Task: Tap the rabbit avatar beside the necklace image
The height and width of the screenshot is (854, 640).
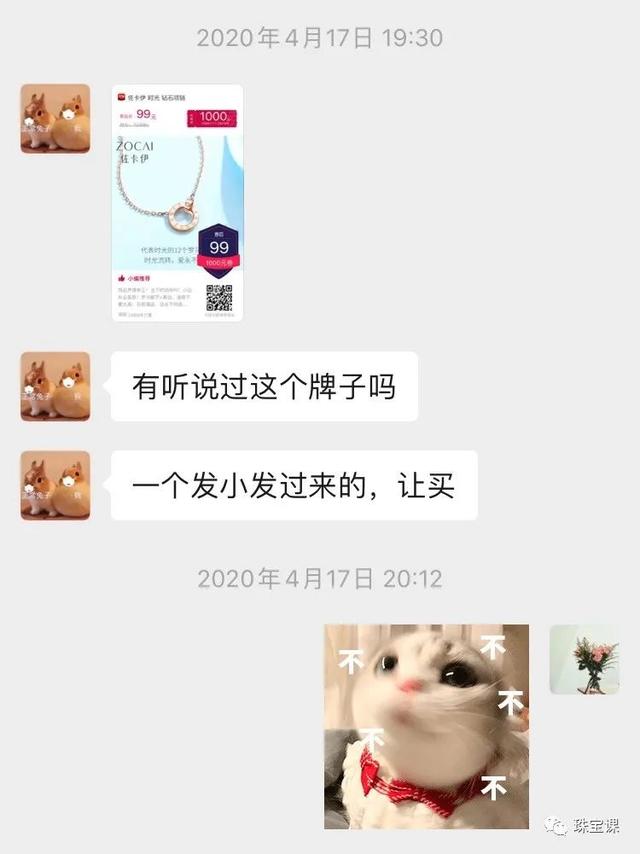Action: 55,119
